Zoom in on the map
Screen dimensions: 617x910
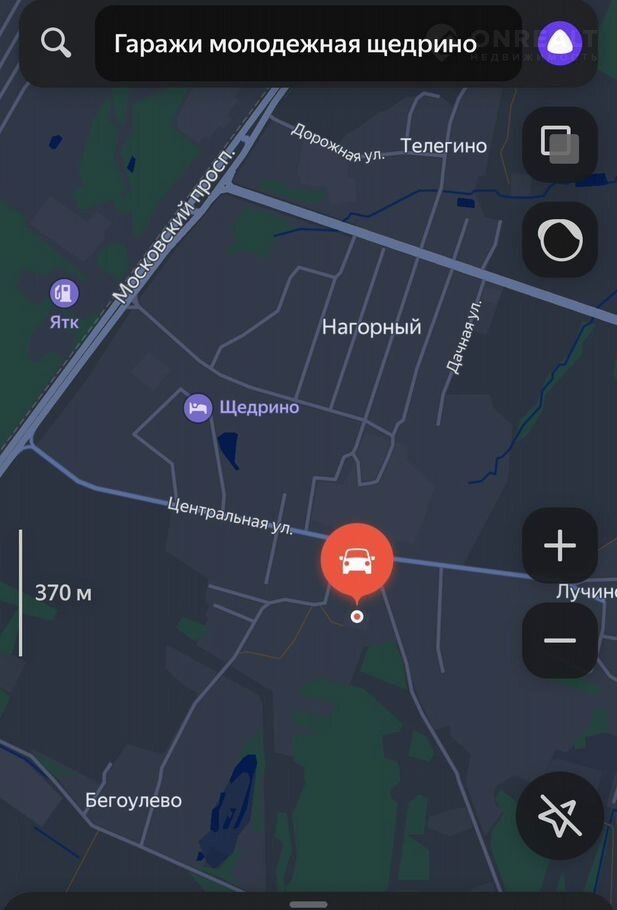click(x=559, y=546)
